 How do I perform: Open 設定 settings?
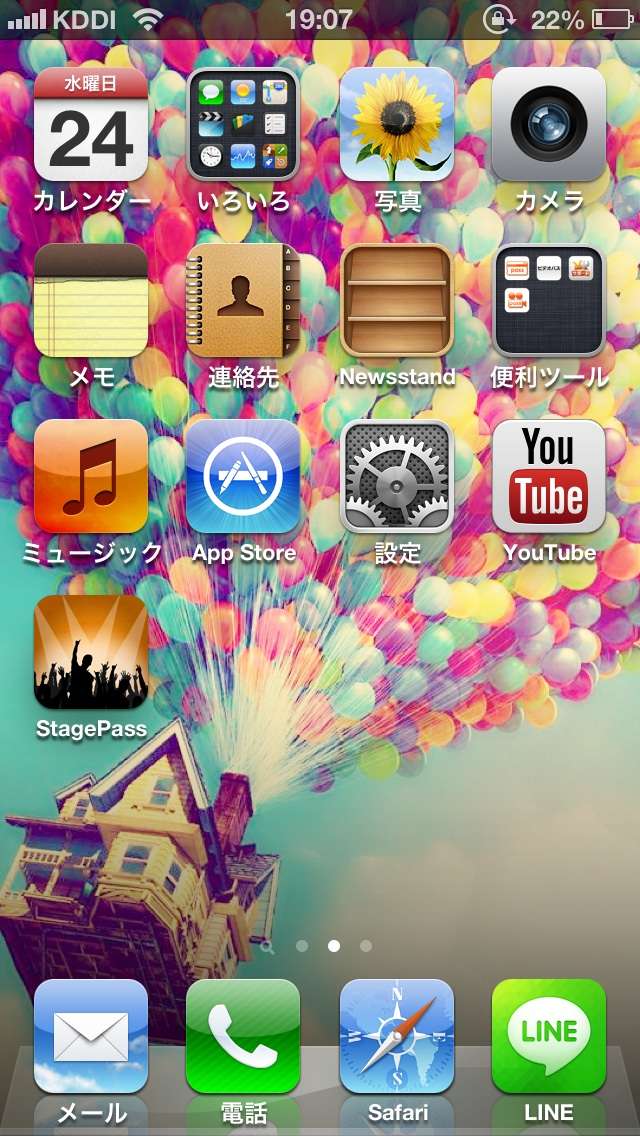click(x=397, y=477)
